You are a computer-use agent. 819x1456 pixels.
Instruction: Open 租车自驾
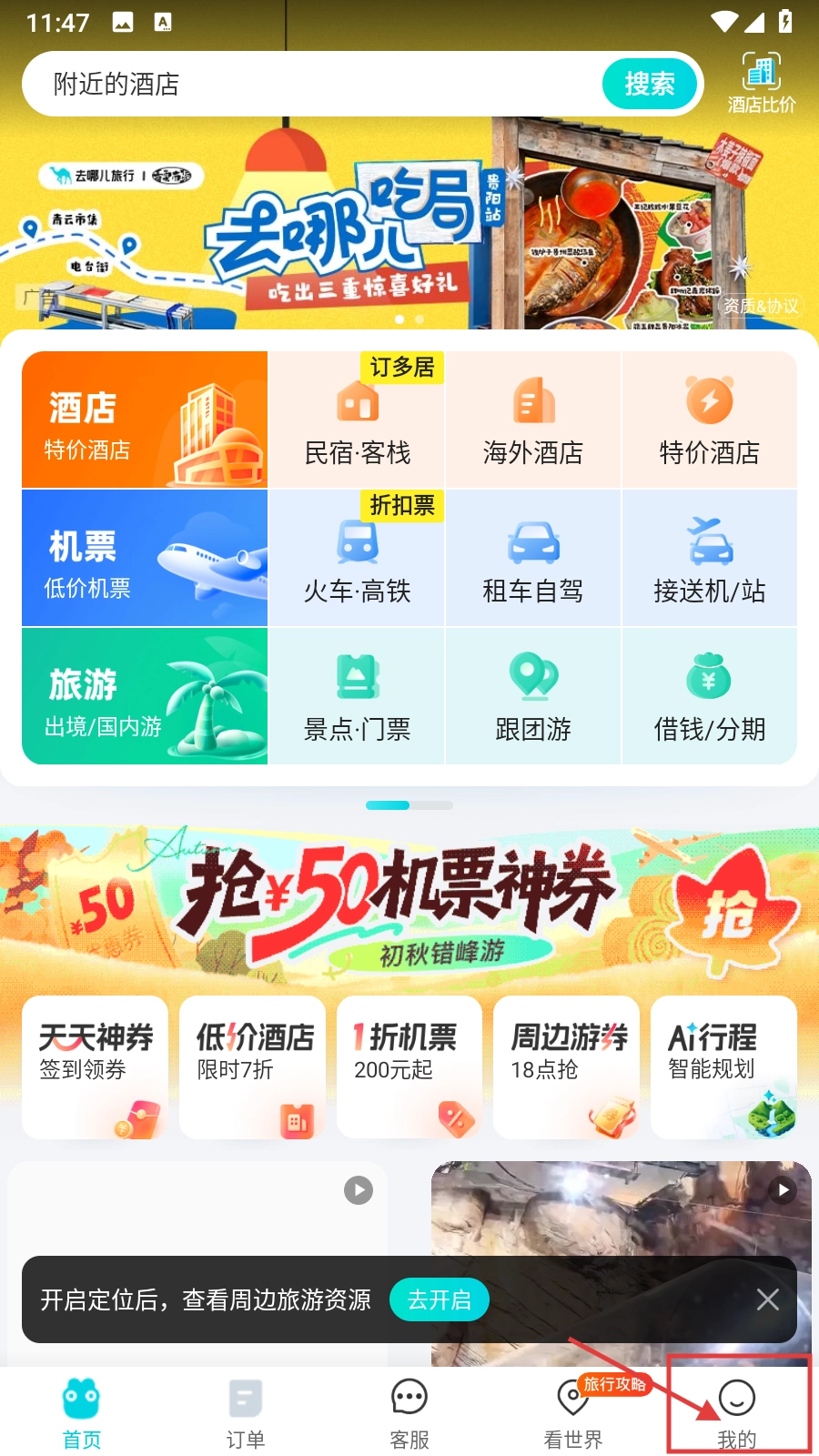[x=533, y=559]
